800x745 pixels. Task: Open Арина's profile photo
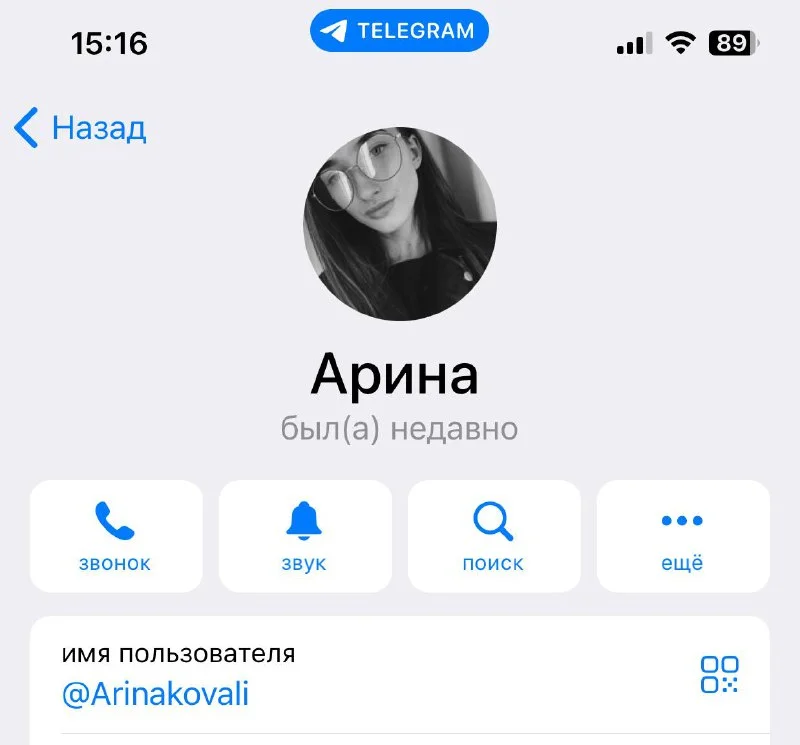(400, 223)
